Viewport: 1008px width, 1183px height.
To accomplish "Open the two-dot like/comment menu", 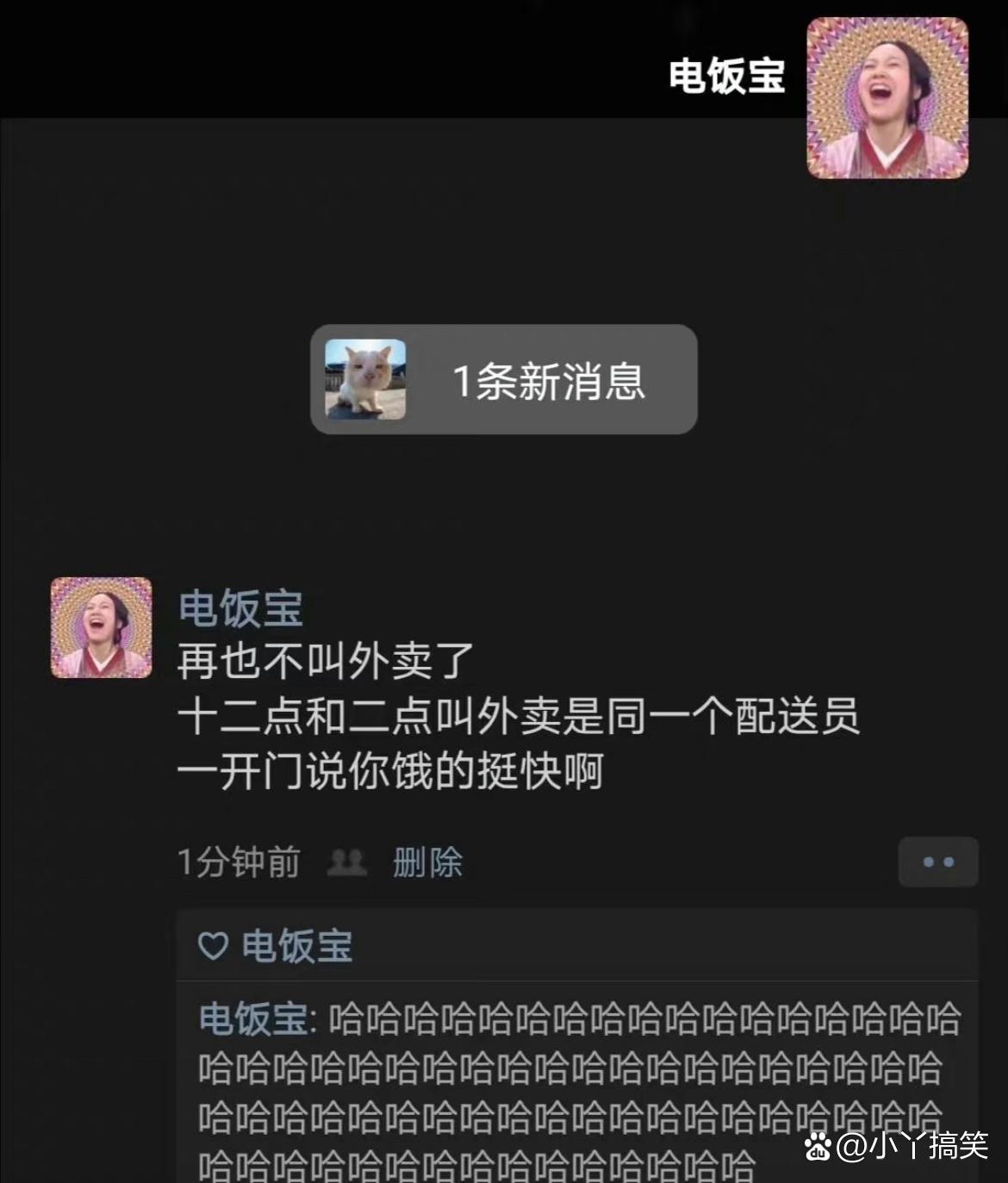I will (937, 862).
